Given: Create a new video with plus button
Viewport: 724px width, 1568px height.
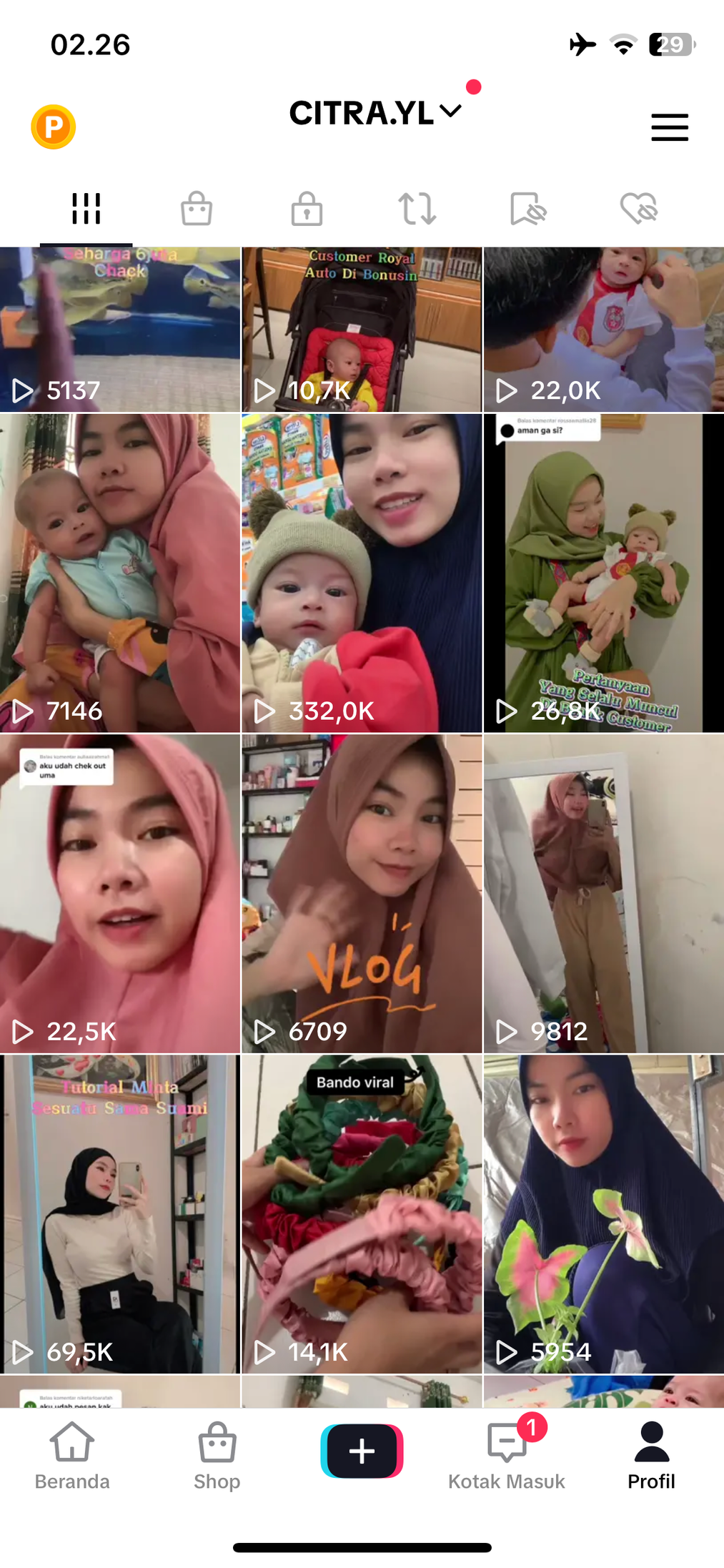Looking at the screenshot, I should 362,1451.
